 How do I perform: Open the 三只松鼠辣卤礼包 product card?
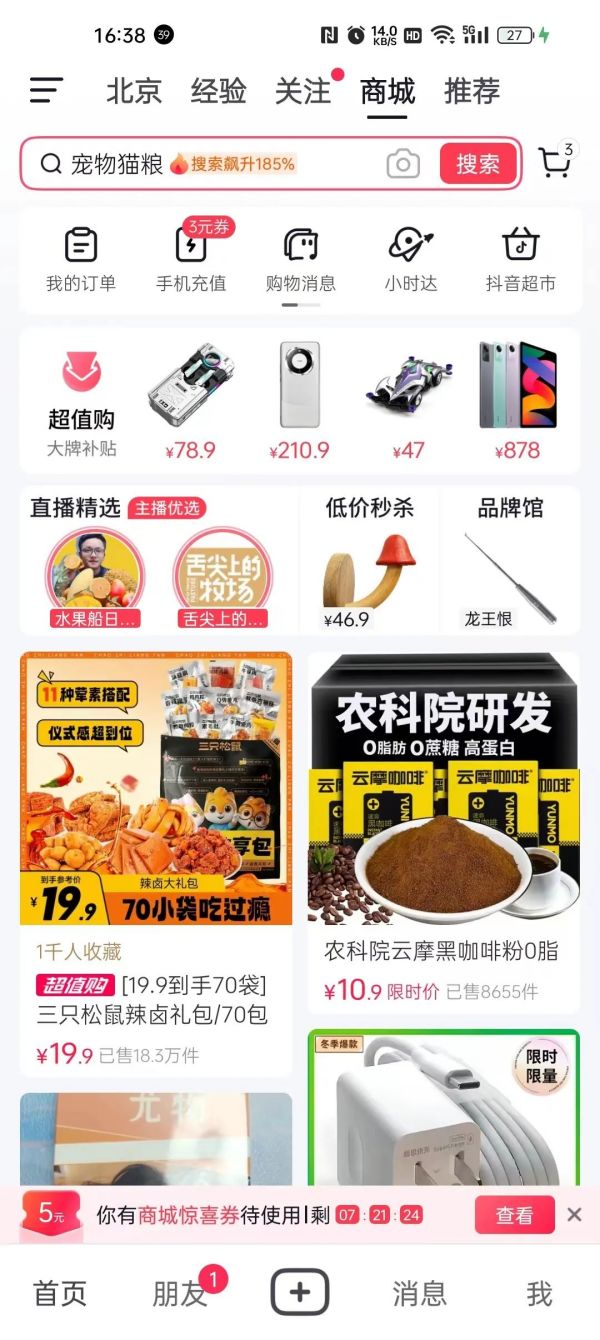tap(156, 860)
